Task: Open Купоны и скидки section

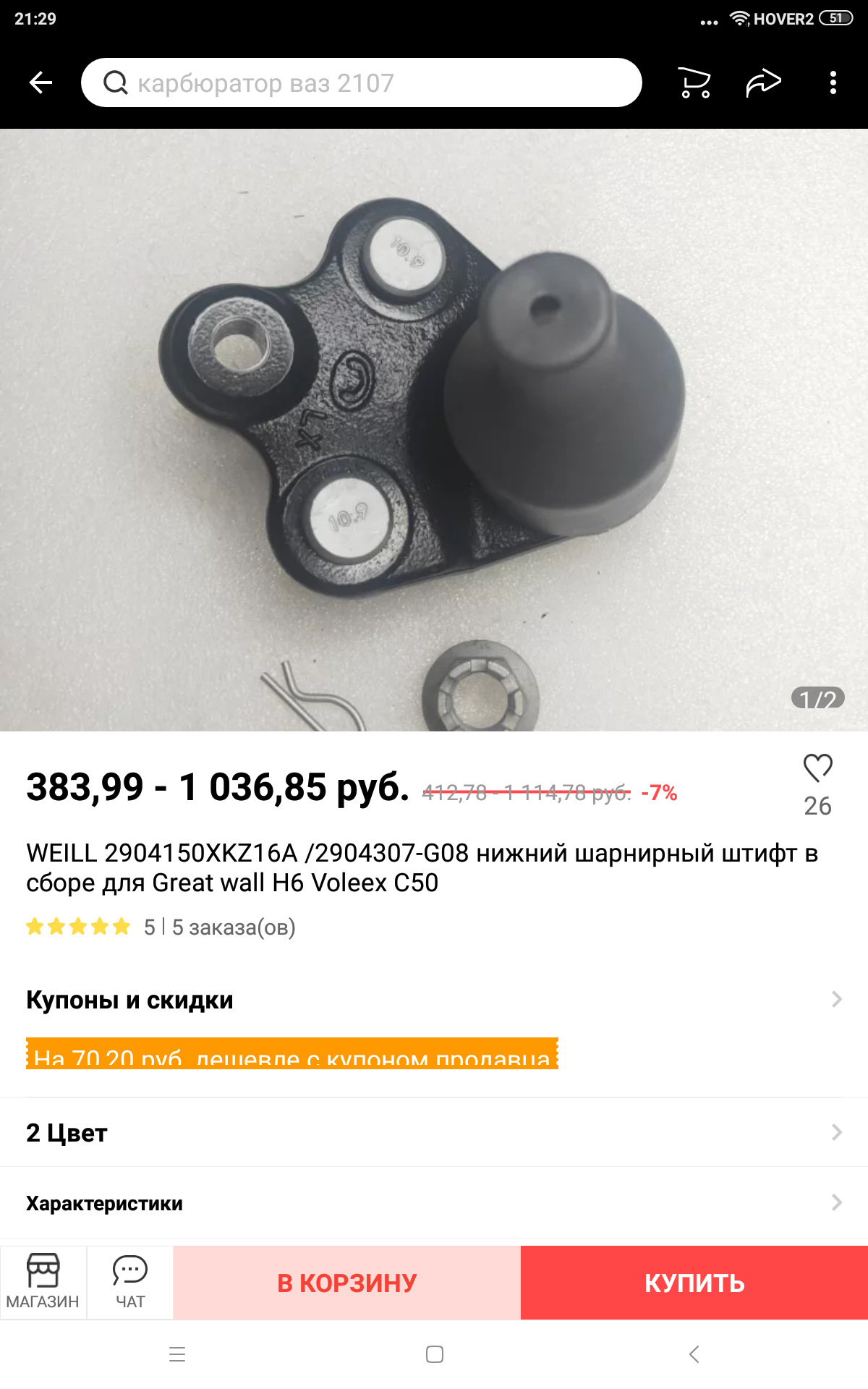Action: [434, 1000]
